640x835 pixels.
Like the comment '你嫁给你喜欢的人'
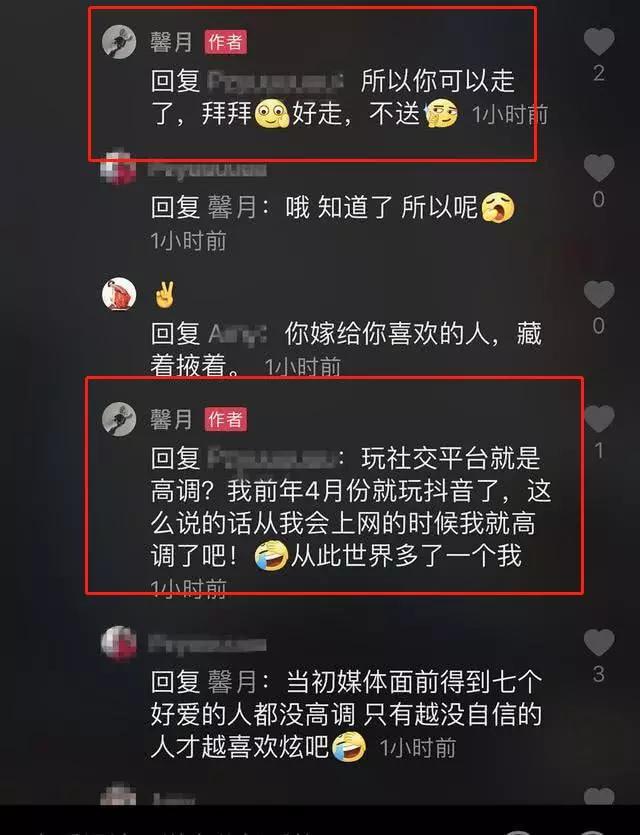click(598, 294)
